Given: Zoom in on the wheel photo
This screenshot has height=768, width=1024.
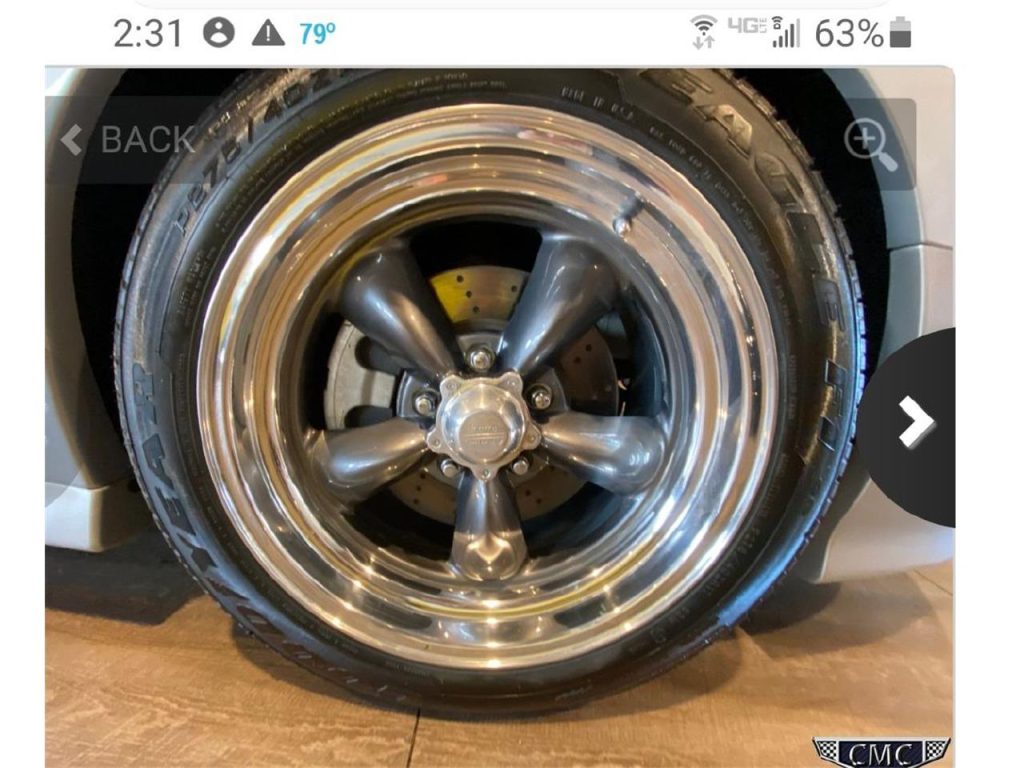Looking at the screenshot, I should [868, 142].
